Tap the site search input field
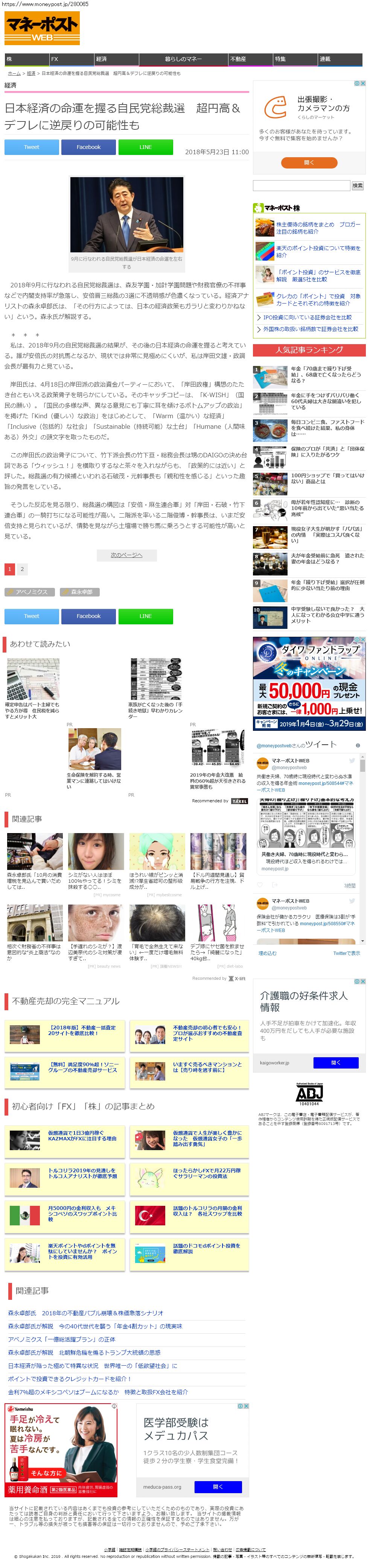Viewport: 370px width, 1568px height. (301, 185)
